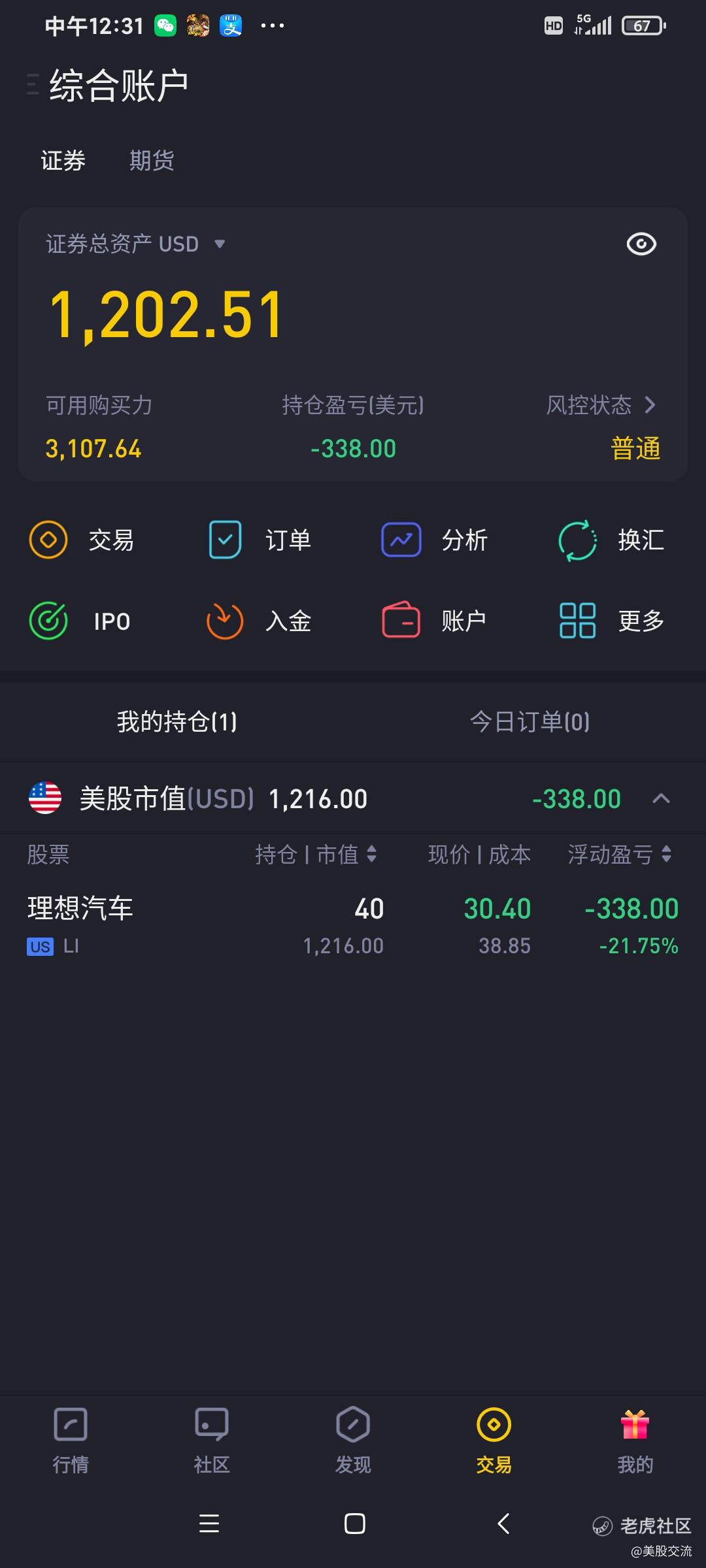Open 风控状态 details
706x1568 pixels.
point(601,405)
